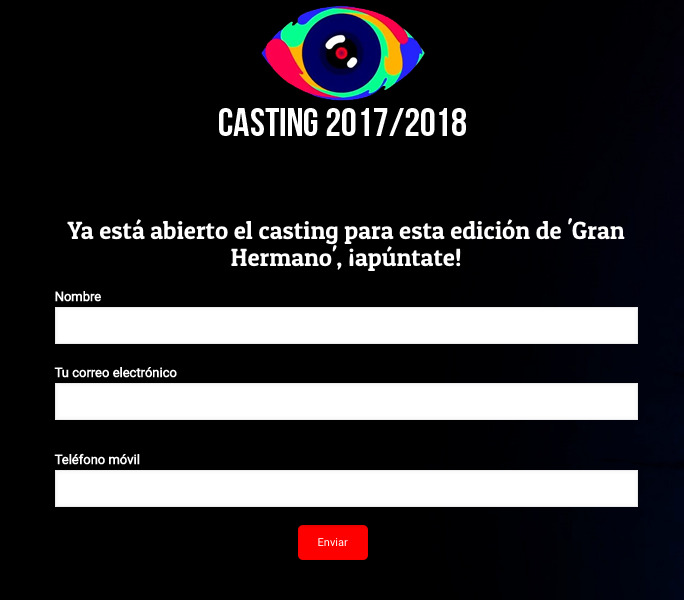This screenshot has width=684, height=600.
Task: Select the Teléfono móvil input box
Action: (x=346, y=488)
